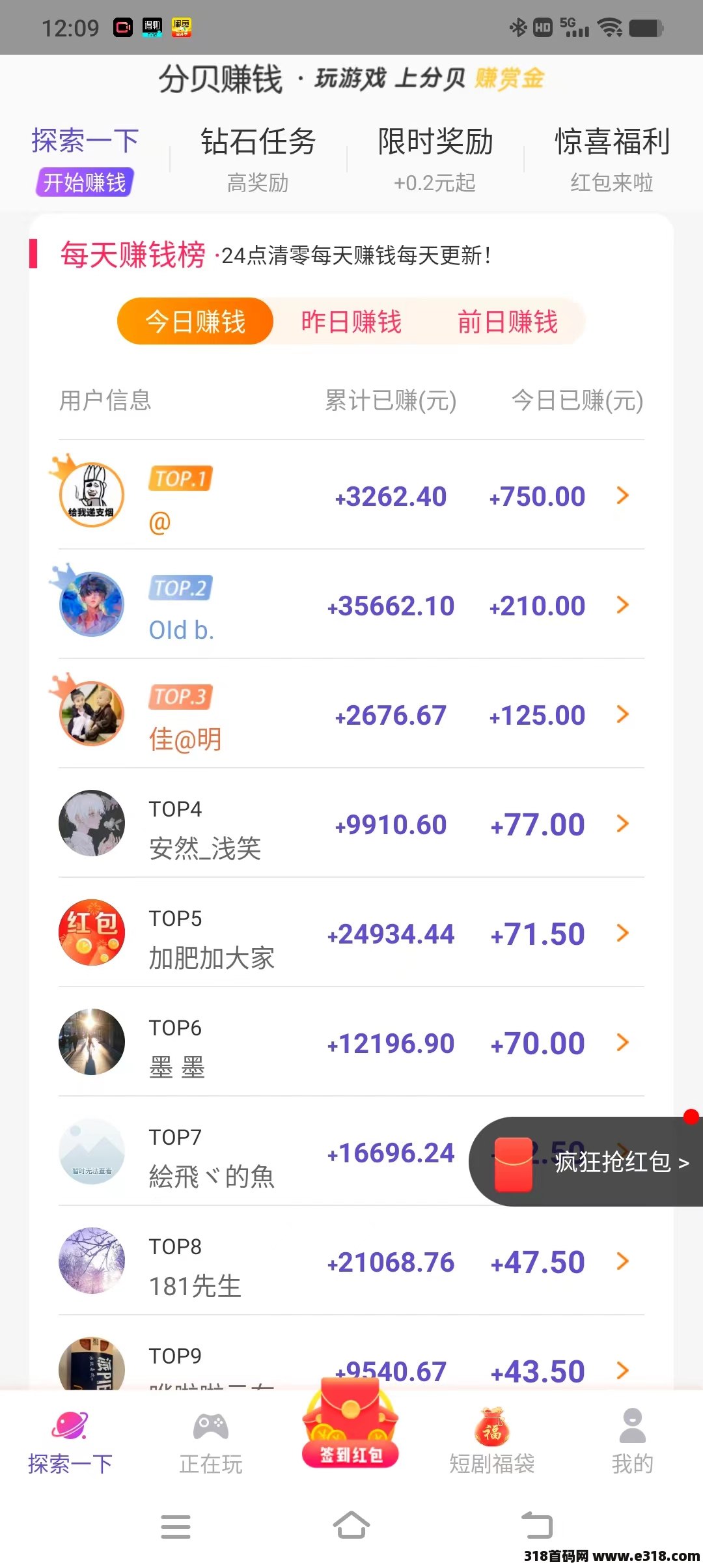This screenshot has height=1568, width=703.
Task: Open TOP.2 user Old b. details
Action: (351, 606)
